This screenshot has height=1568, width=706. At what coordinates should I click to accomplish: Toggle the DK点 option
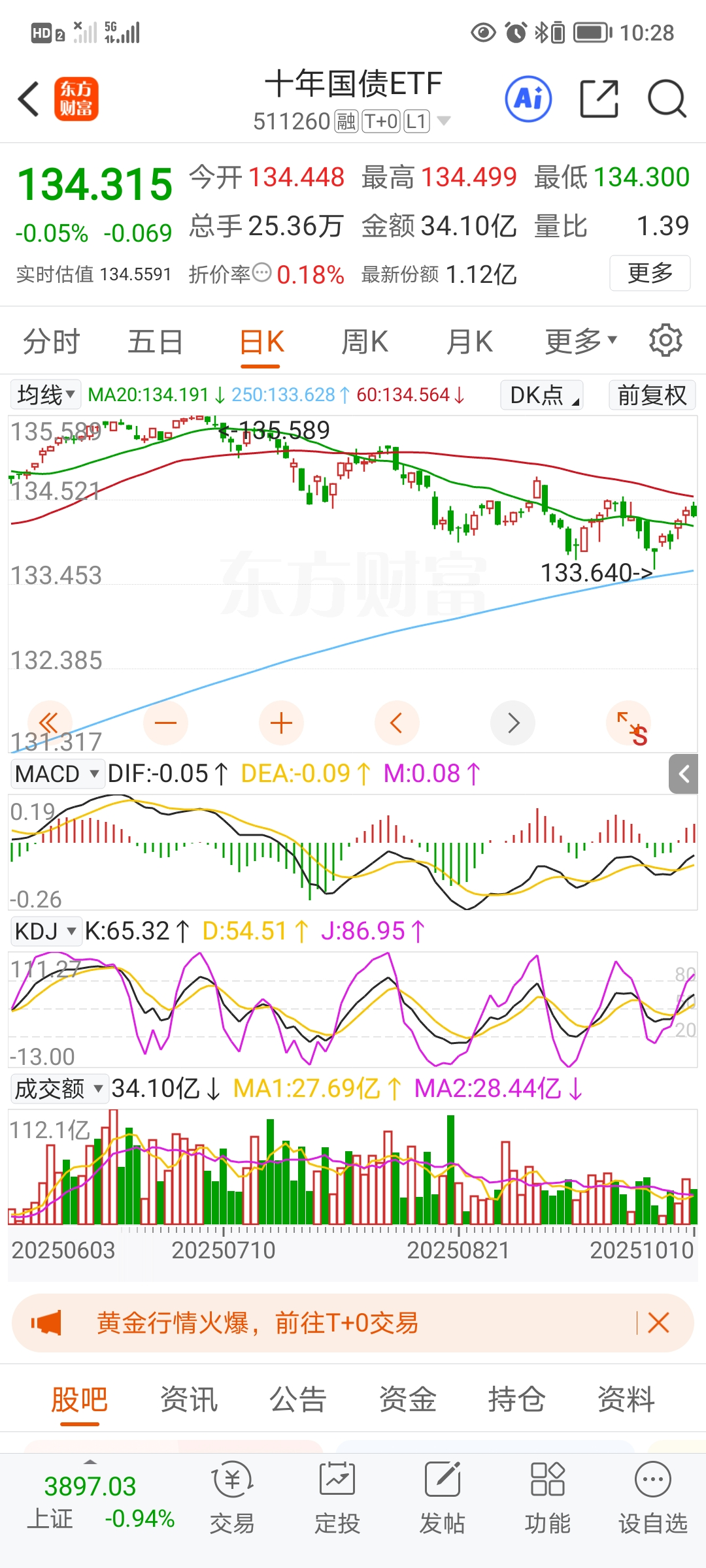point(542,395)
